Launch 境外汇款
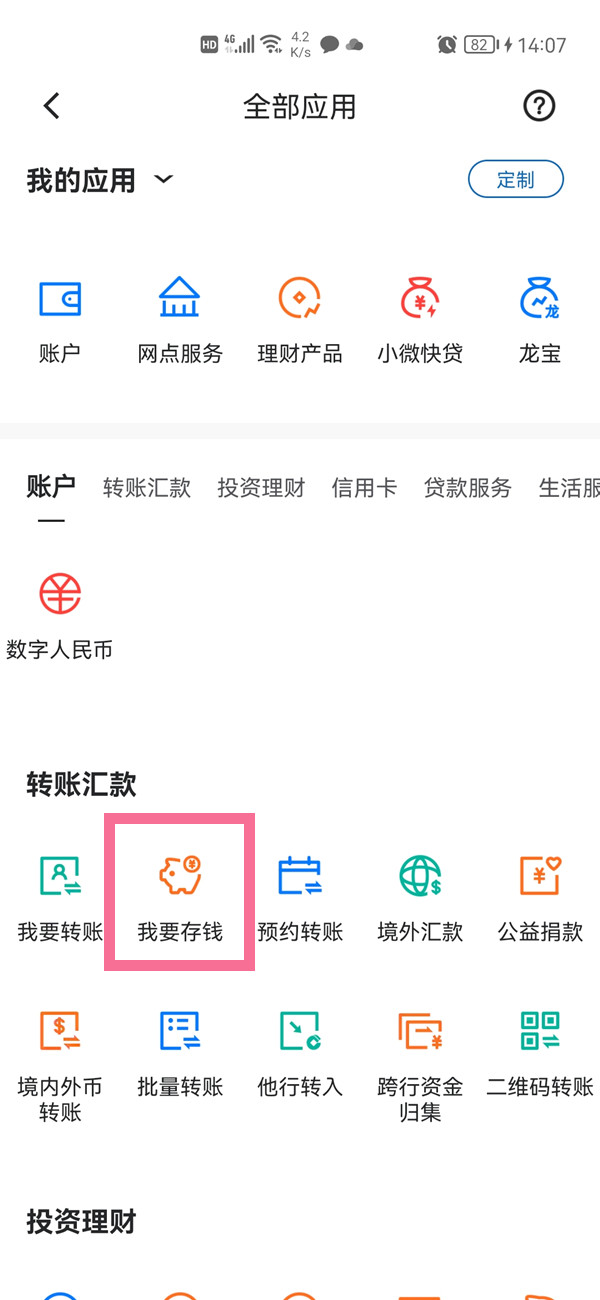Screen dimensions: 600x1300 coord(420,897)
